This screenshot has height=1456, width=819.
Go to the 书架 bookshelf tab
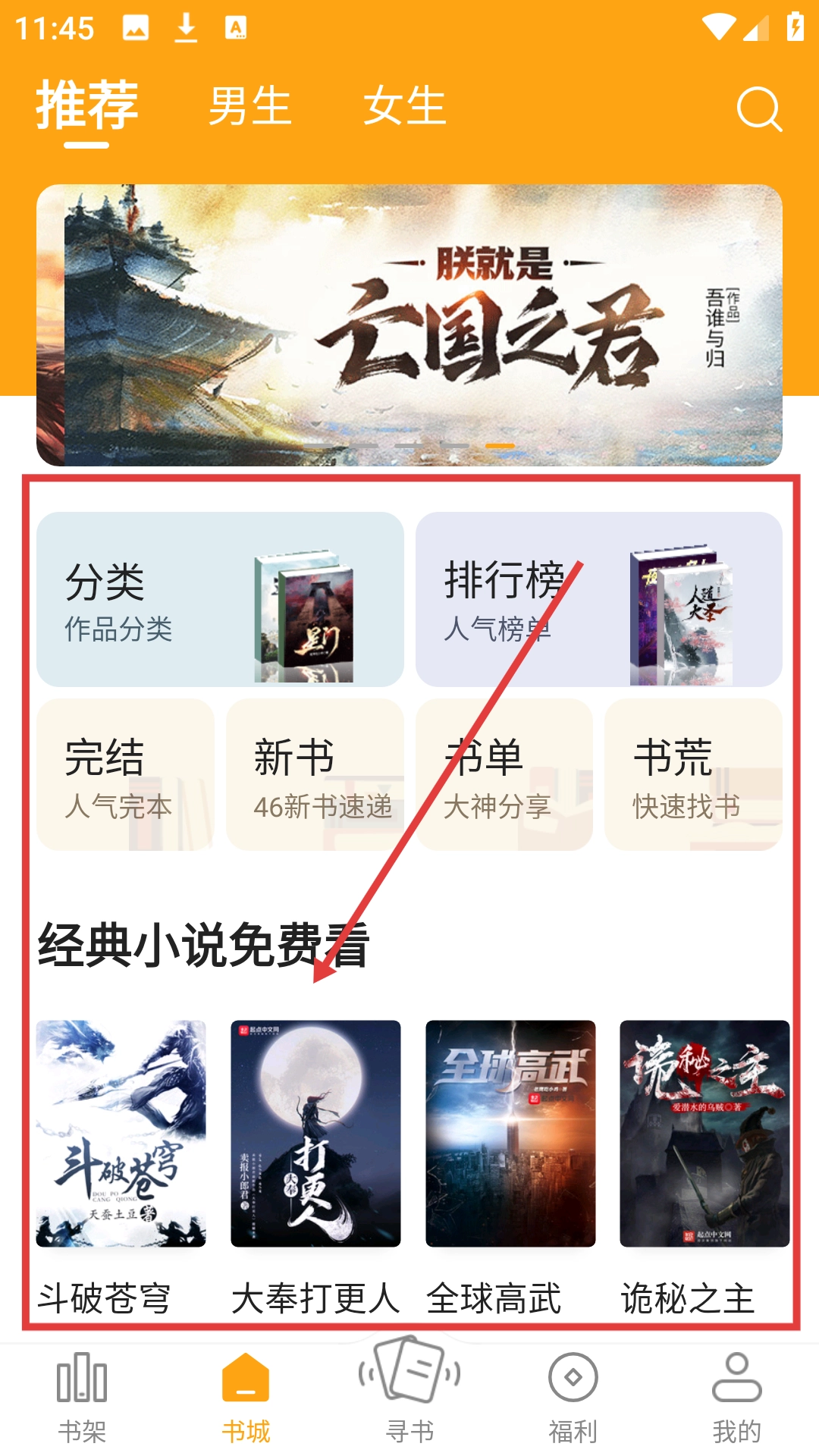click(x=82, y=1397)
